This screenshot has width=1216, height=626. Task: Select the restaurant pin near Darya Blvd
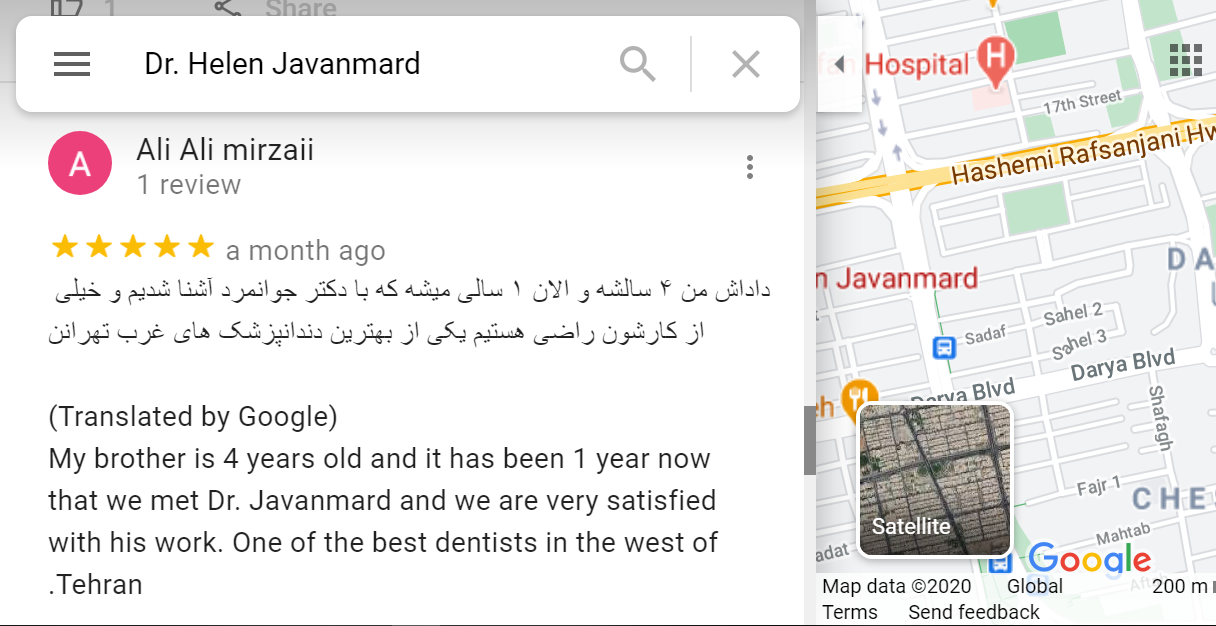[x=858, y=395]
